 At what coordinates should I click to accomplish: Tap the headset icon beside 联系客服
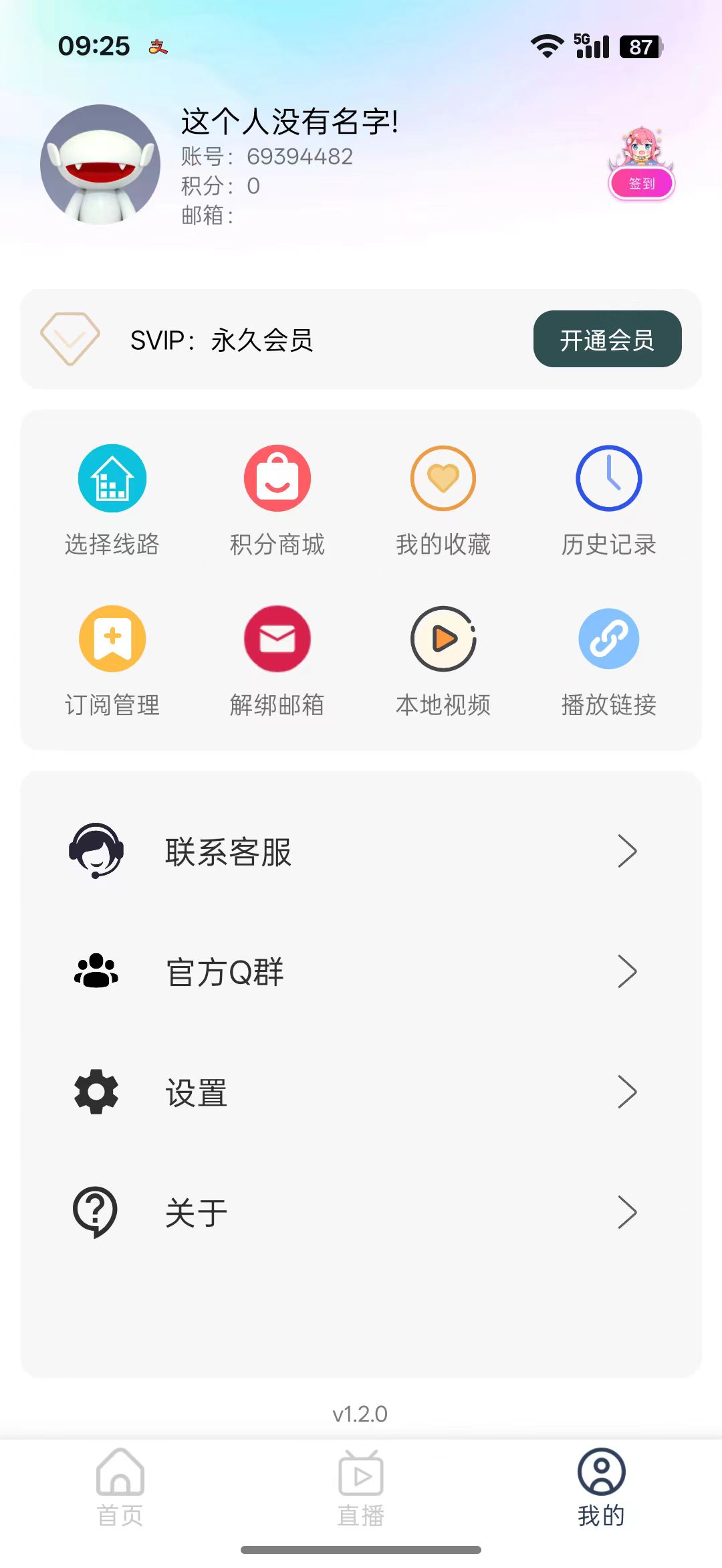pyautogui.click(x=97, y=852)
